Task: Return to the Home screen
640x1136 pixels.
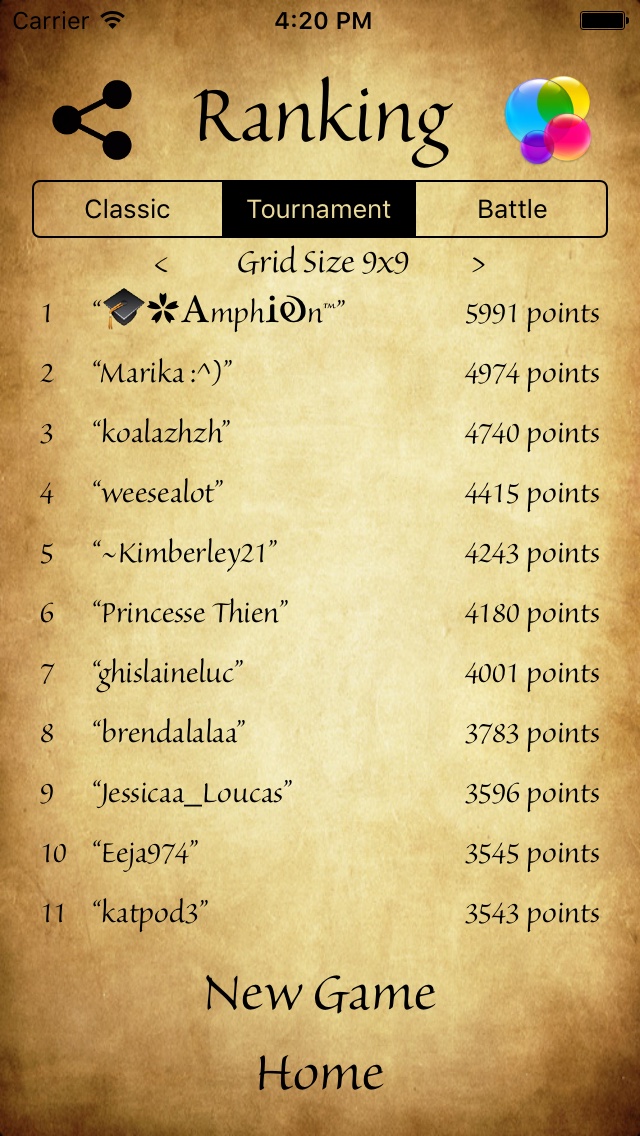Action: 320,1074
